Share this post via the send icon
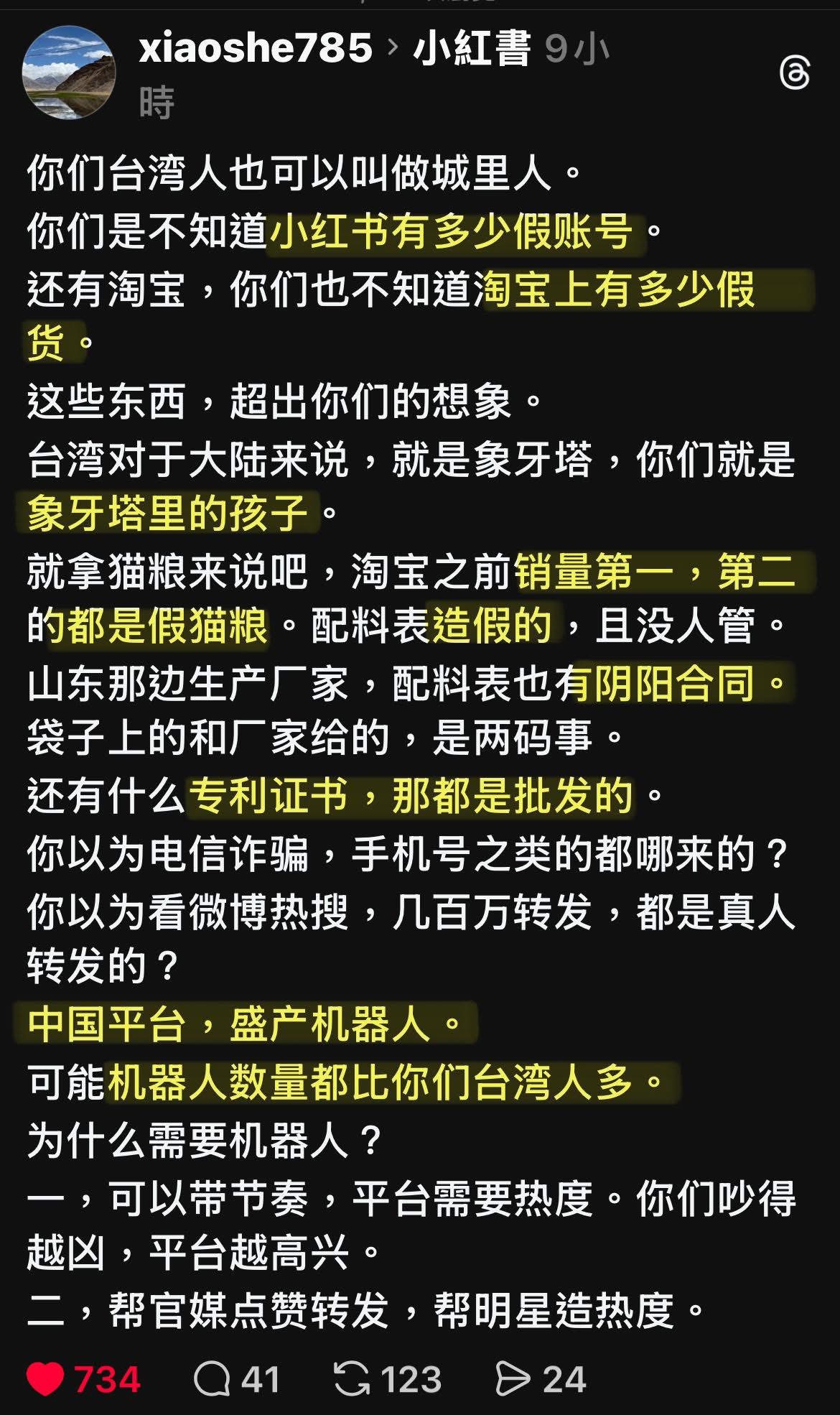 [x=513, y=1379]
